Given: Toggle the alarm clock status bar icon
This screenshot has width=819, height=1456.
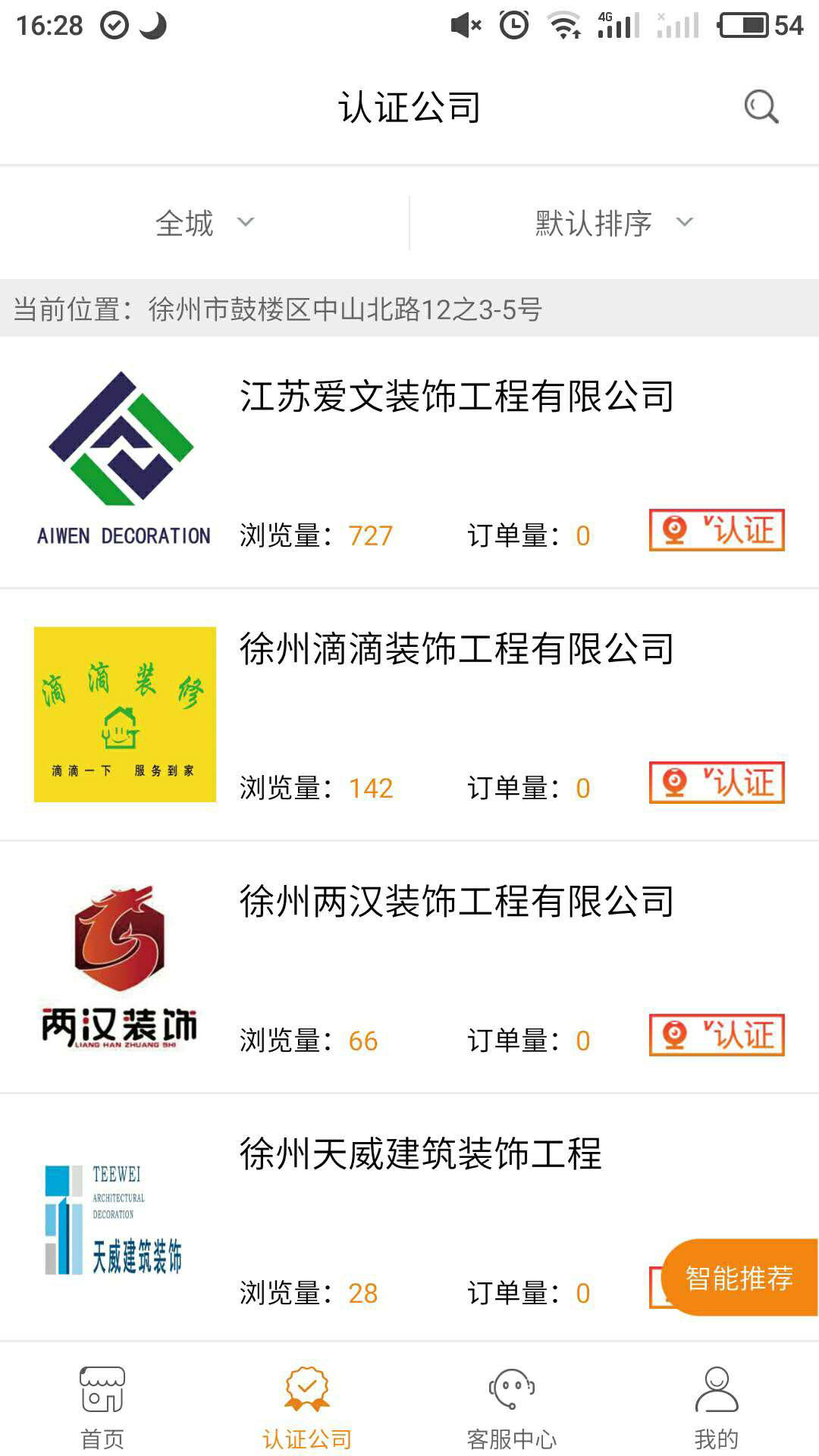Looking at the screenshot, I should 514,24.
